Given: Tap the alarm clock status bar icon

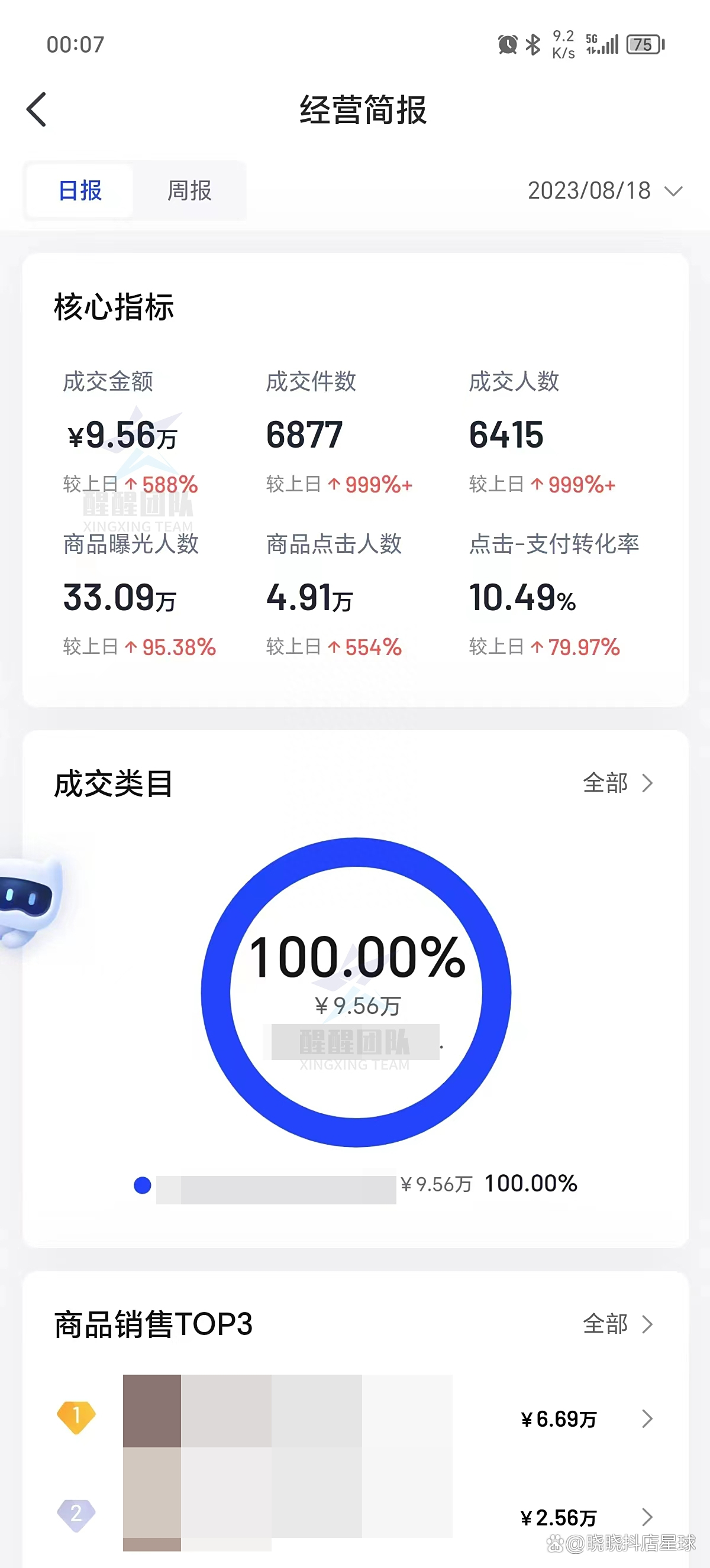Looking at the screenshot, I should pos(506,44).
